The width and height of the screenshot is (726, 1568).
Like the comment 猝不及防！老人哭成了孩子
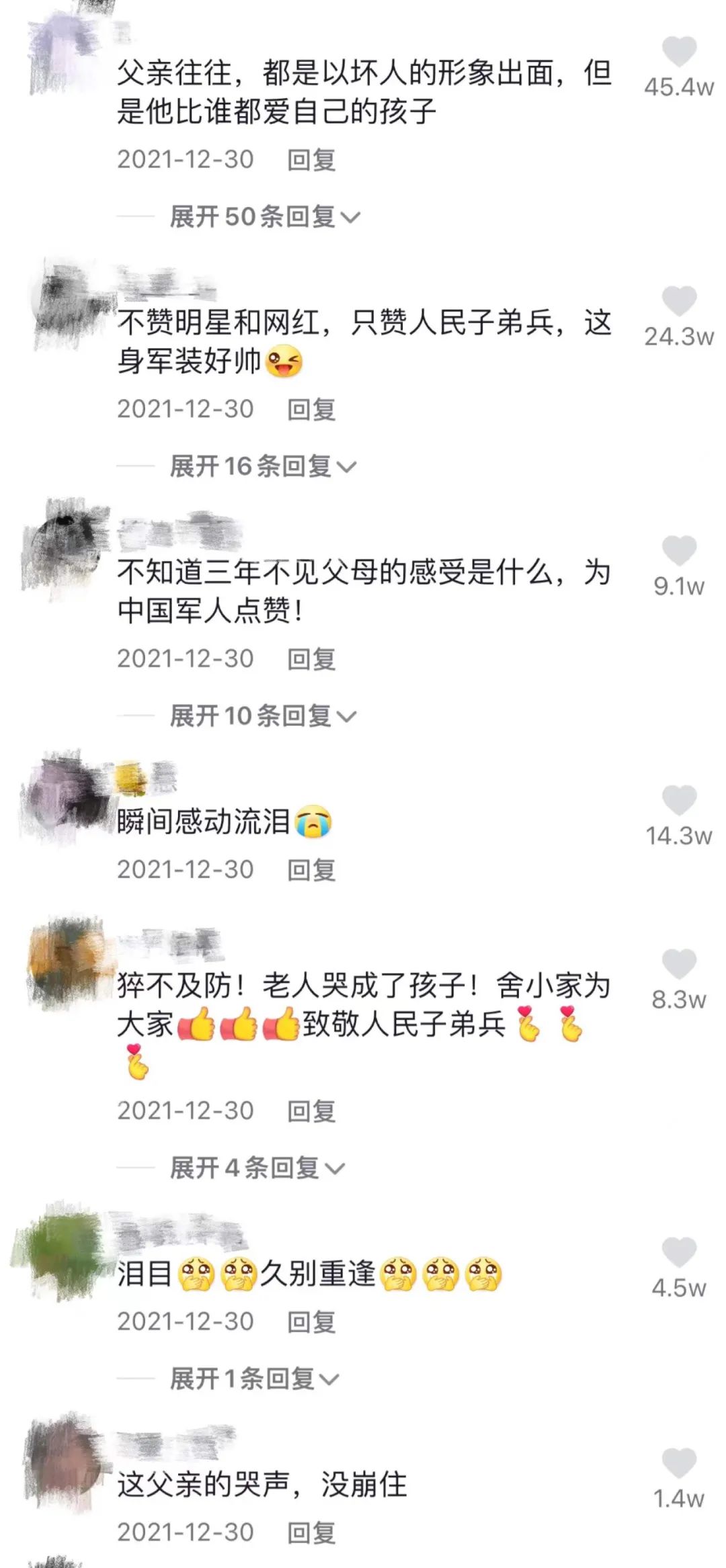[x=679, y=965]
